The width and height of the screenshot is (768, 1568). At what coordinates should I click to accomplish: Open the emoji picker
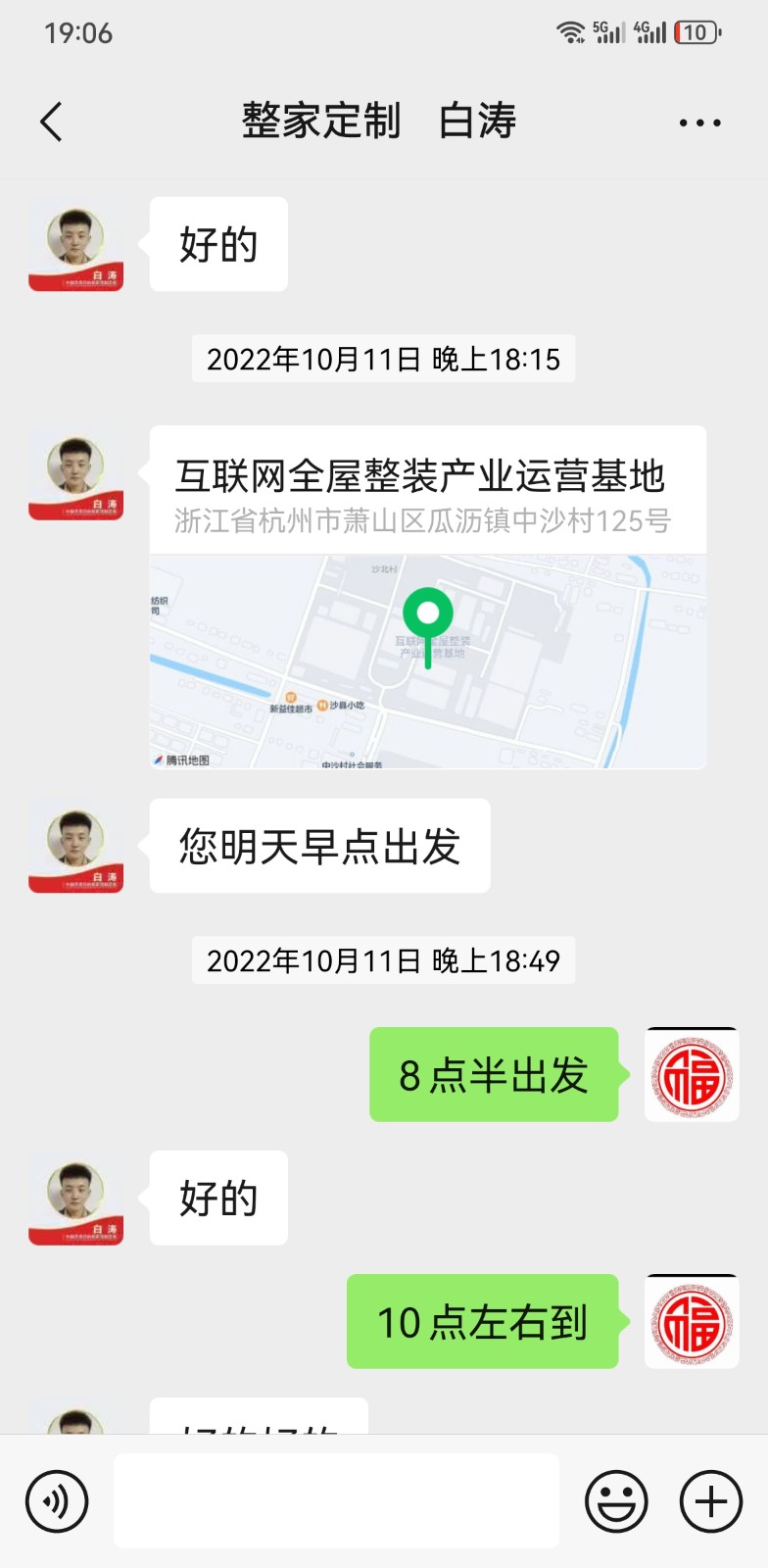point(616,1501)
